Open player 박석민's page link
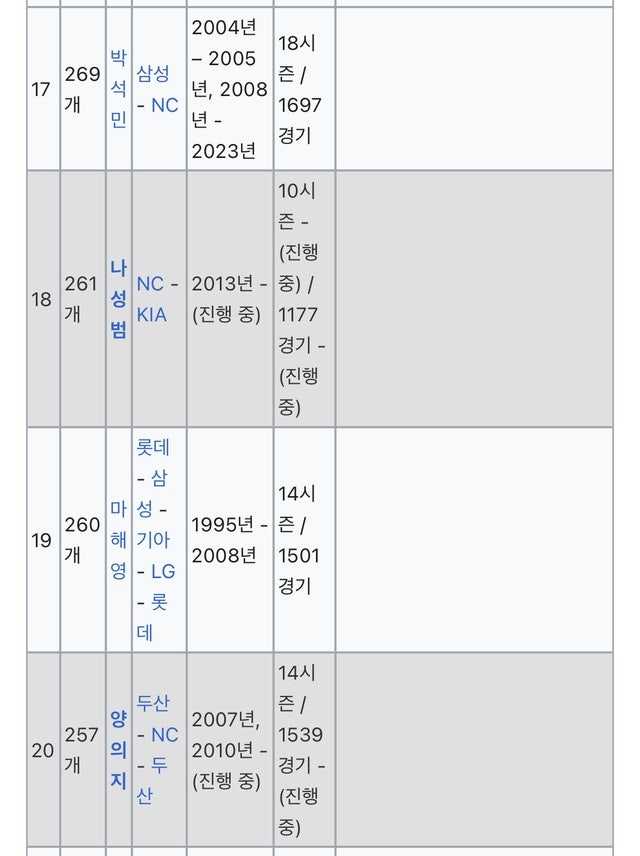Screen dimensions: 640x856 (118, 89)
